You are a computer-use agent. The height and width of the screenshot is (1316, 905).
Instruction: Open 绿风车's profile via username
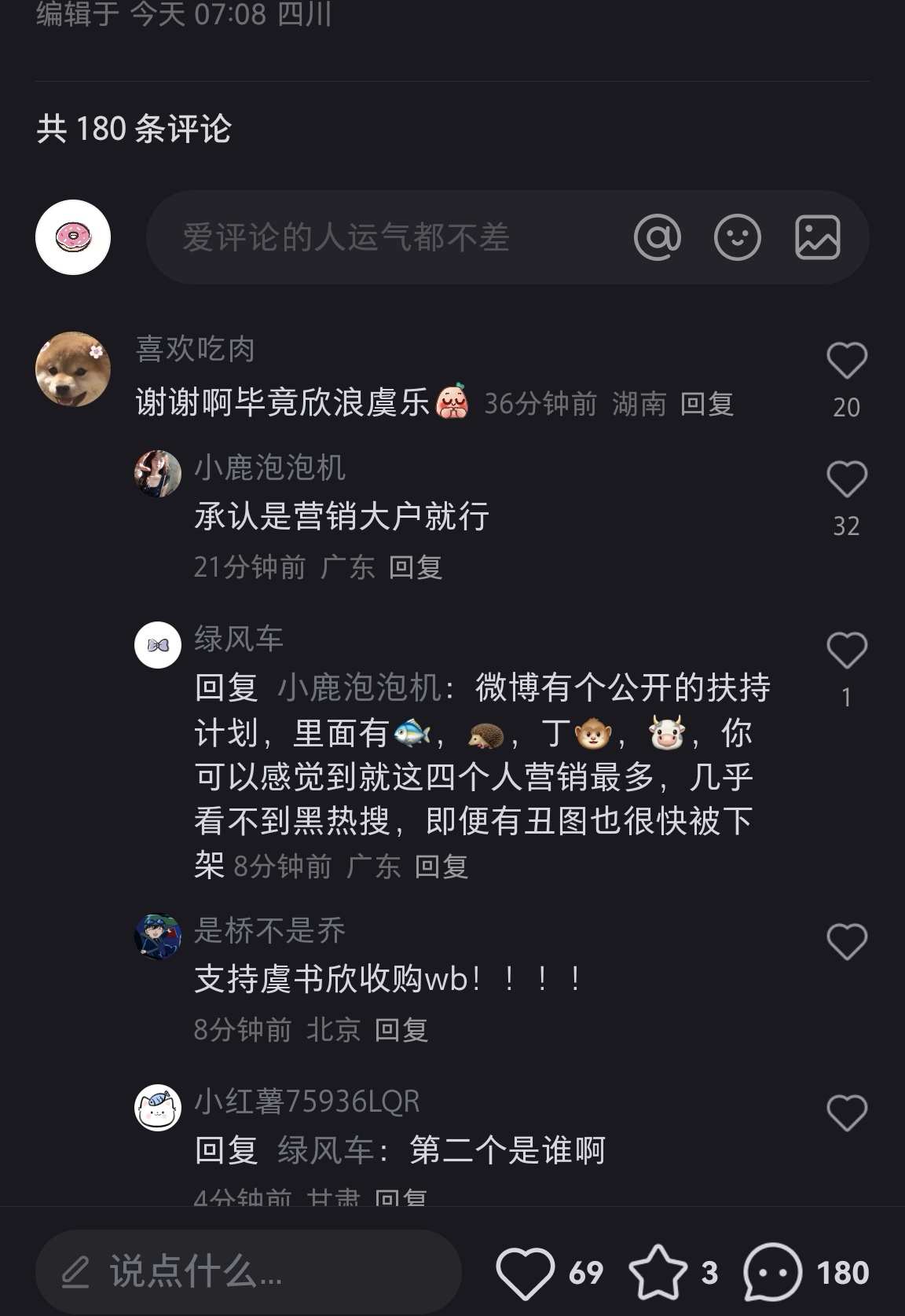[x=238, y=639]
